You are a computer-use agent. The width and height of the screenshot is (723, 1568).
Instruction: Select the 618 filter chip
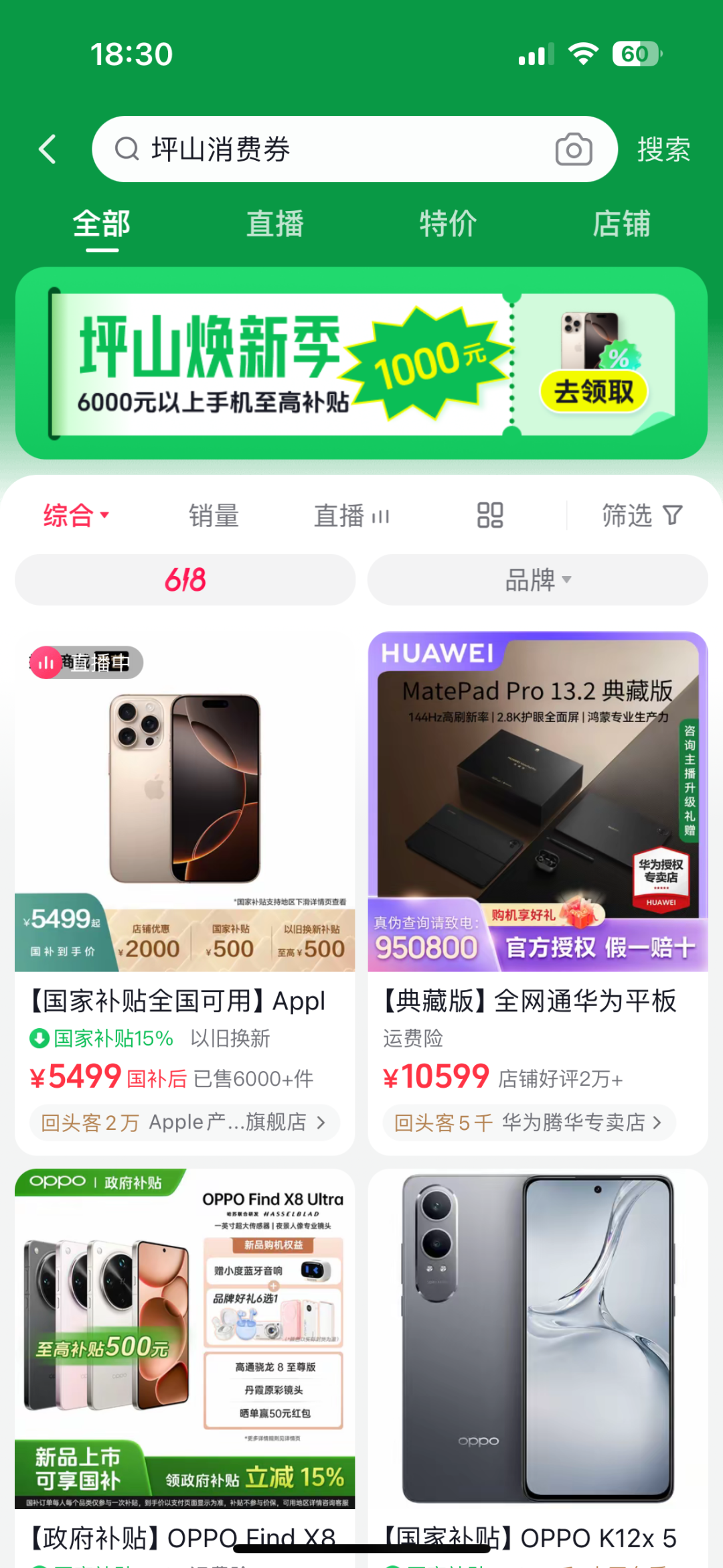185,580
